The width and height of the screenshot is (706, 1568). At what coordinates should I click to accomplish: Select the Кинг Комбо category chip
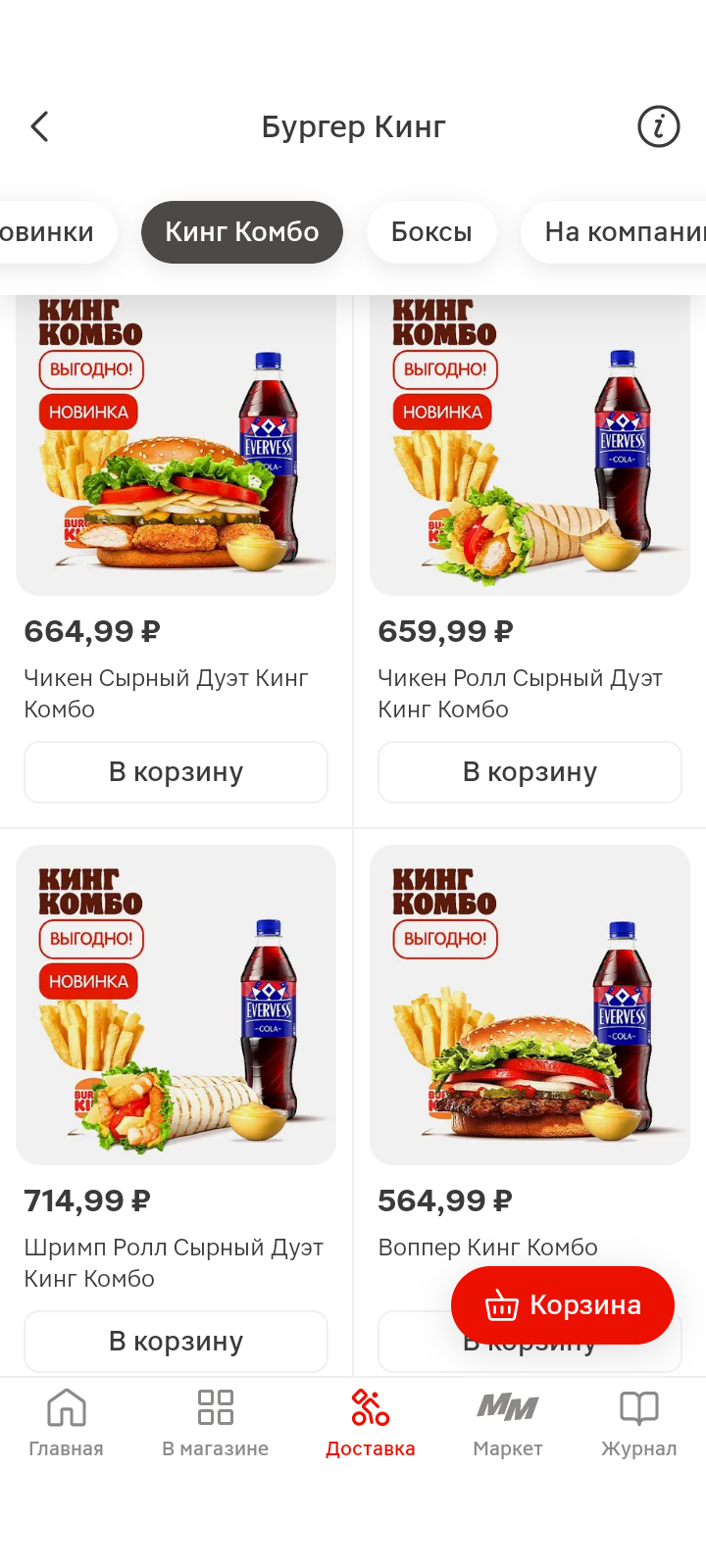pyautogui.click(x=241, y=232)
